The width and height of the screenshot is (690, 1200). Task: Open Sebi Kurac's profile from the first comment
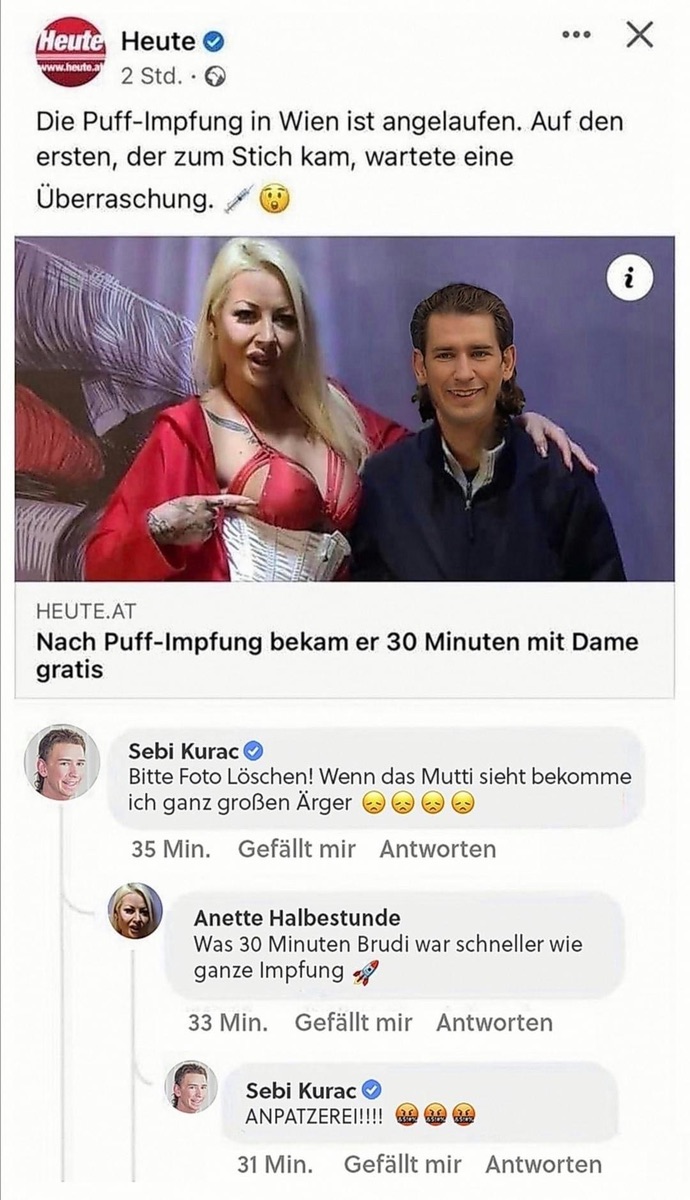coord(184,751)
